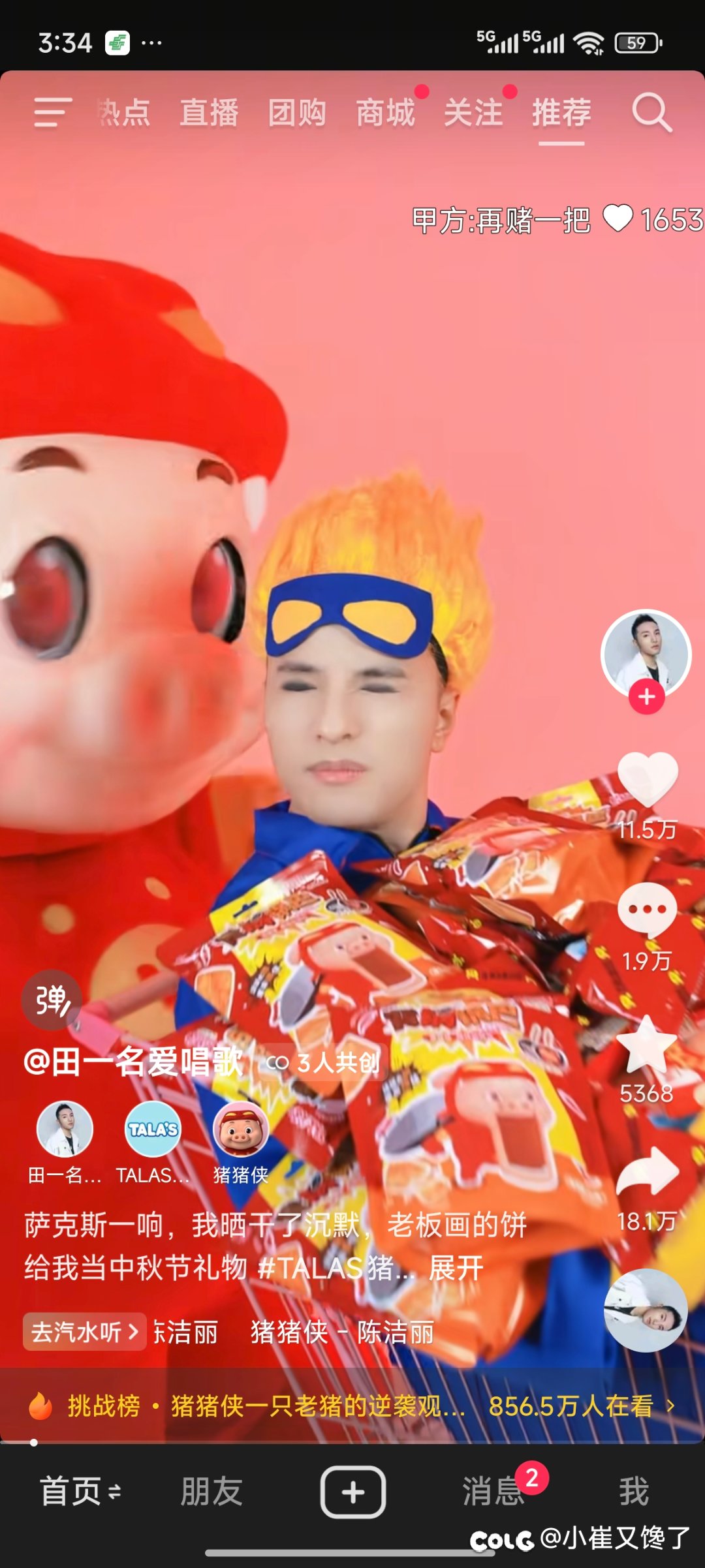Open the side menu button
This screenshot has width=705, height=1568.
tap(52, 112)
